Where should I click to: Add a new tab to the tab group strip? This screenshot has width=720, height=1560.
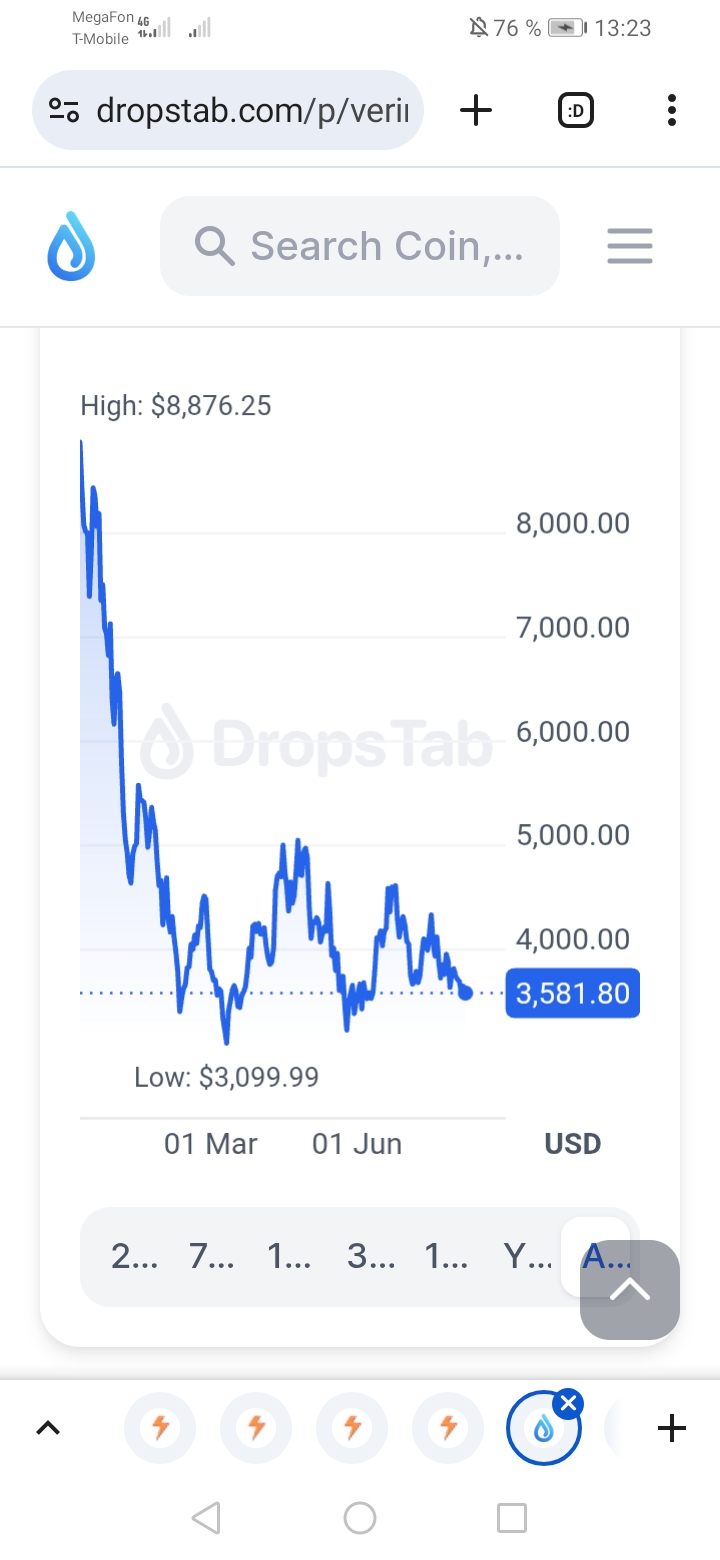tap(671, 1428)
